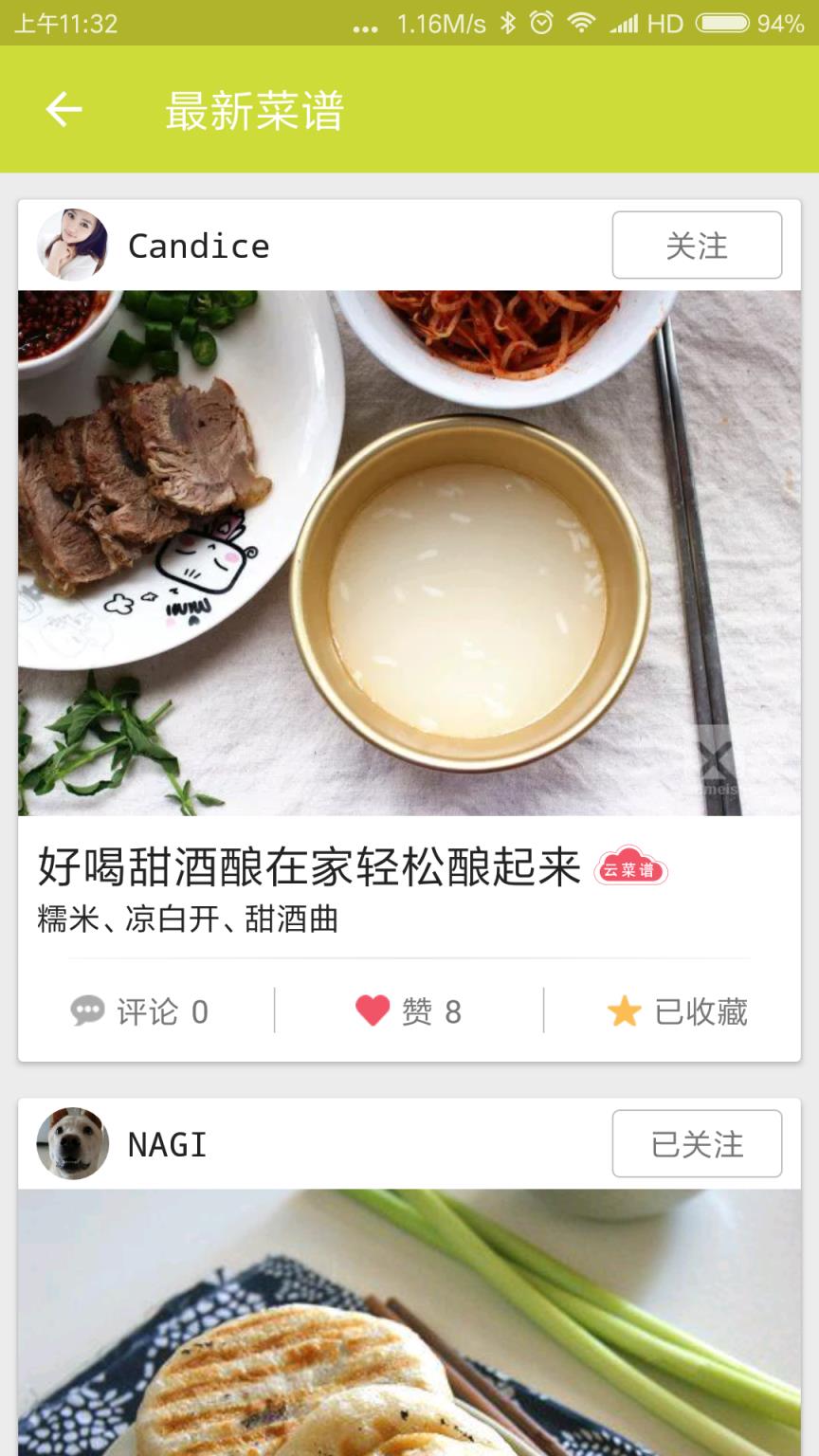The height and width of the screenshot is (1456, 819).
Task: Tap the red heart to like Candice's recipe
Action: point(371,1010)
